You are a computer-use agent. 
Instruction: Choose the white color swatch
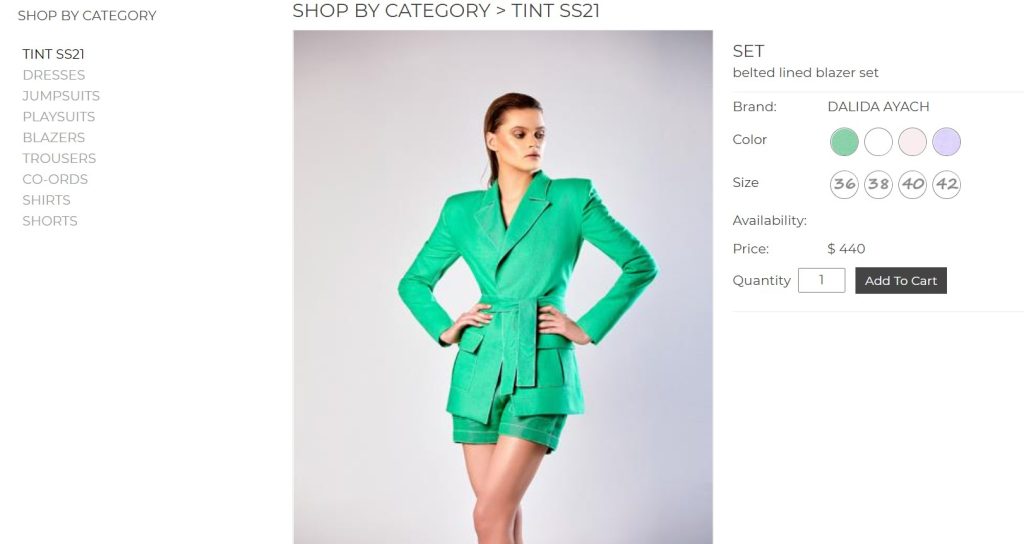pyautogui.click(x=878, y=142)
